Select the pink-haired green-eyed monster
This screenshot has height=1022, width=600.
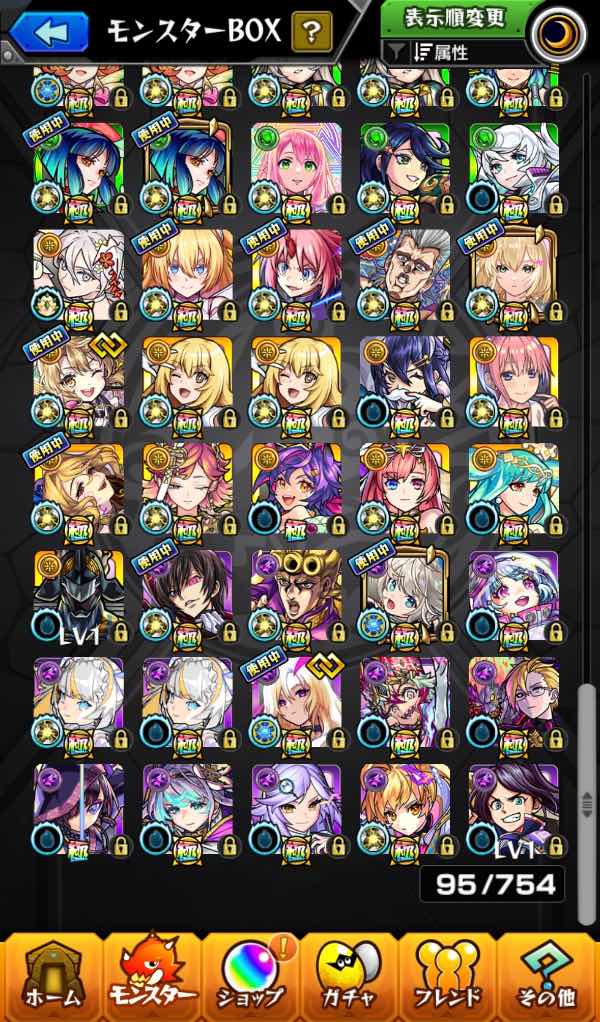pyautogui.click(x=296, y=168)
